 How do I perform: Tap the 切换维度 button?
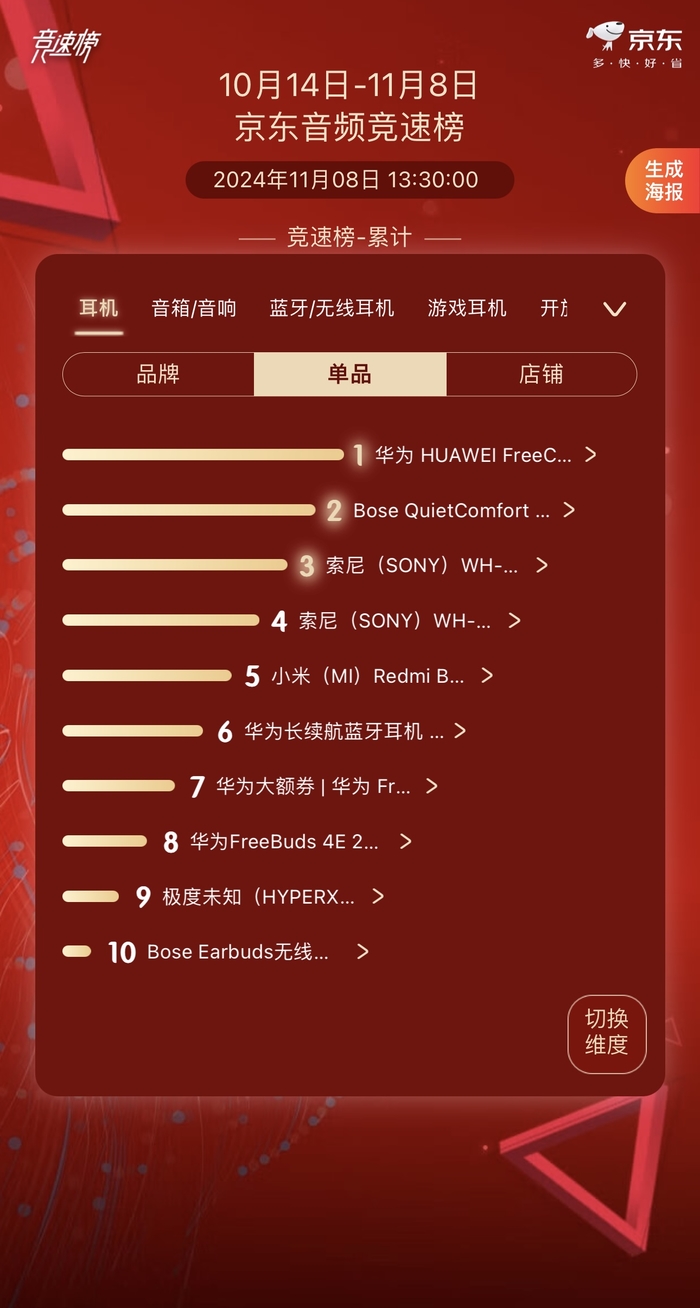tap(607, 1033)
